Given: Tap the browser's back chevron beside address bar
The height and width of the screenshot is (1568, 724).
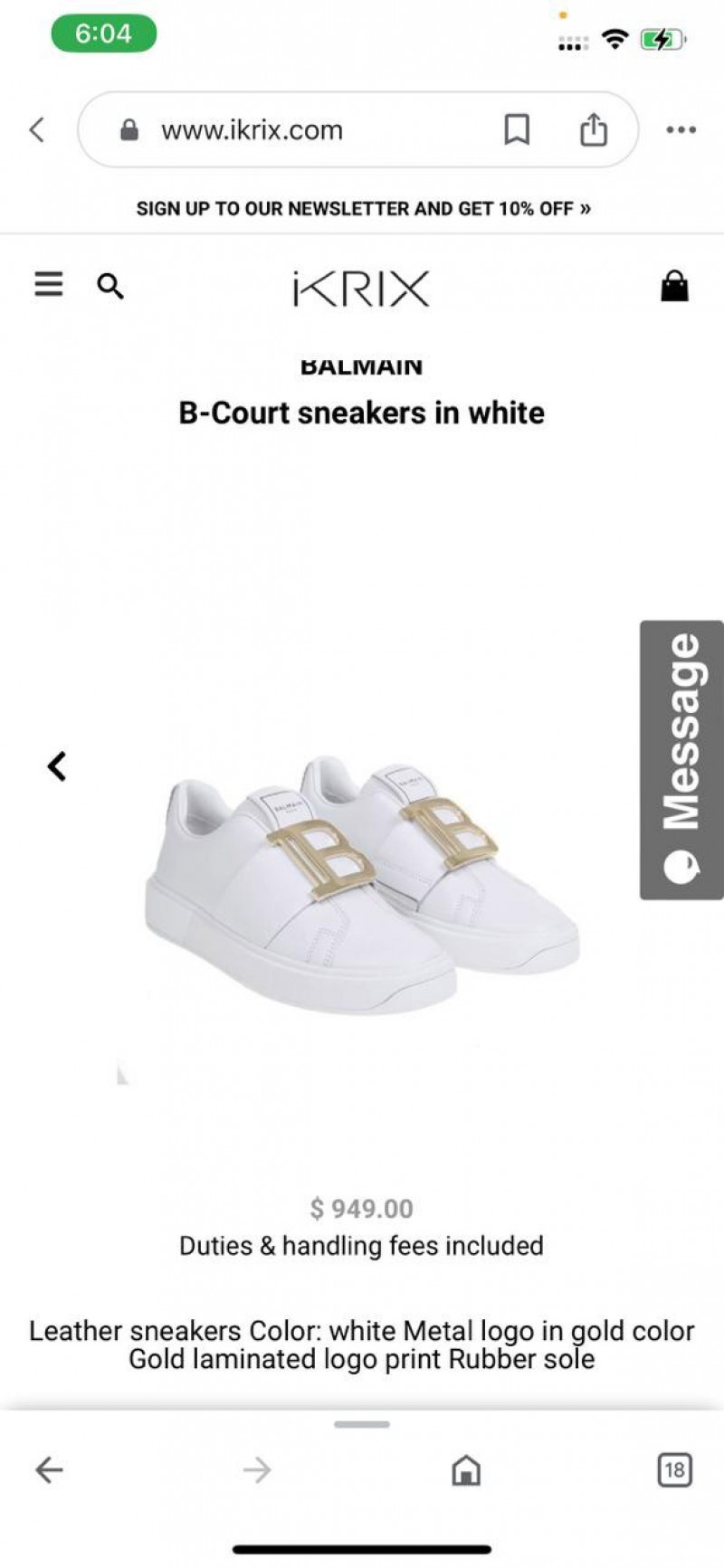Looking at the screenshot, I should click(37, 129).
